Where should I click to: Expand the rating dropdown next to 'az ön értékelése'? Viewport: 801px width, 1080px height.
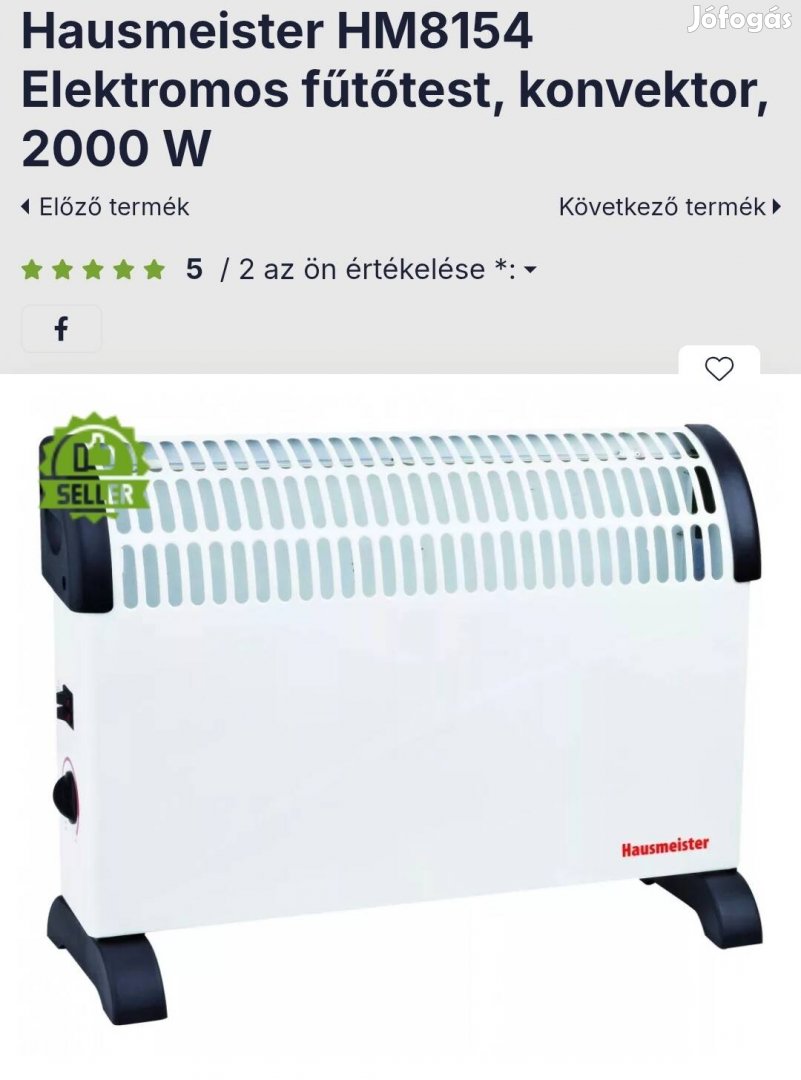click(x=530, y=270)
